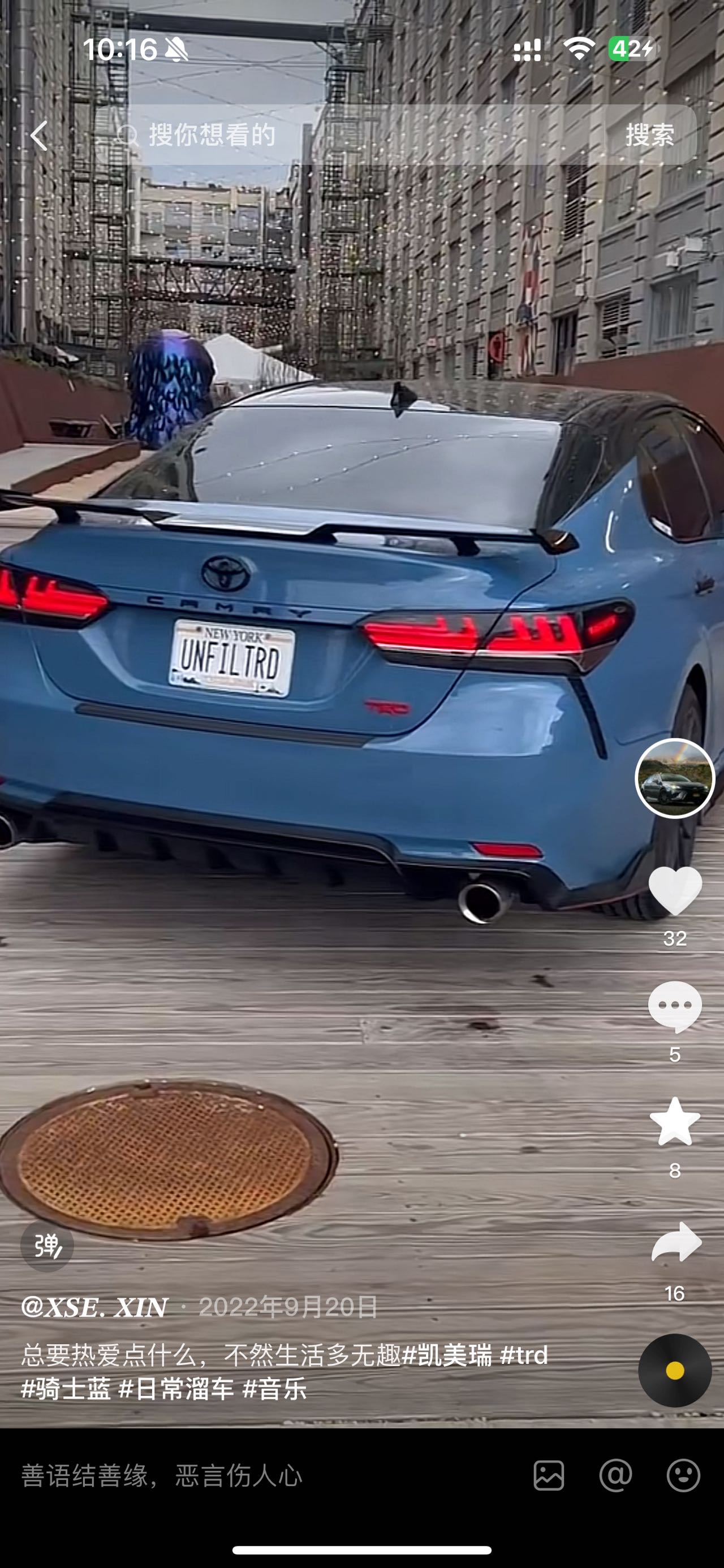
Task: Open the uploader's profile avatar
Action: tap(674, 778)
